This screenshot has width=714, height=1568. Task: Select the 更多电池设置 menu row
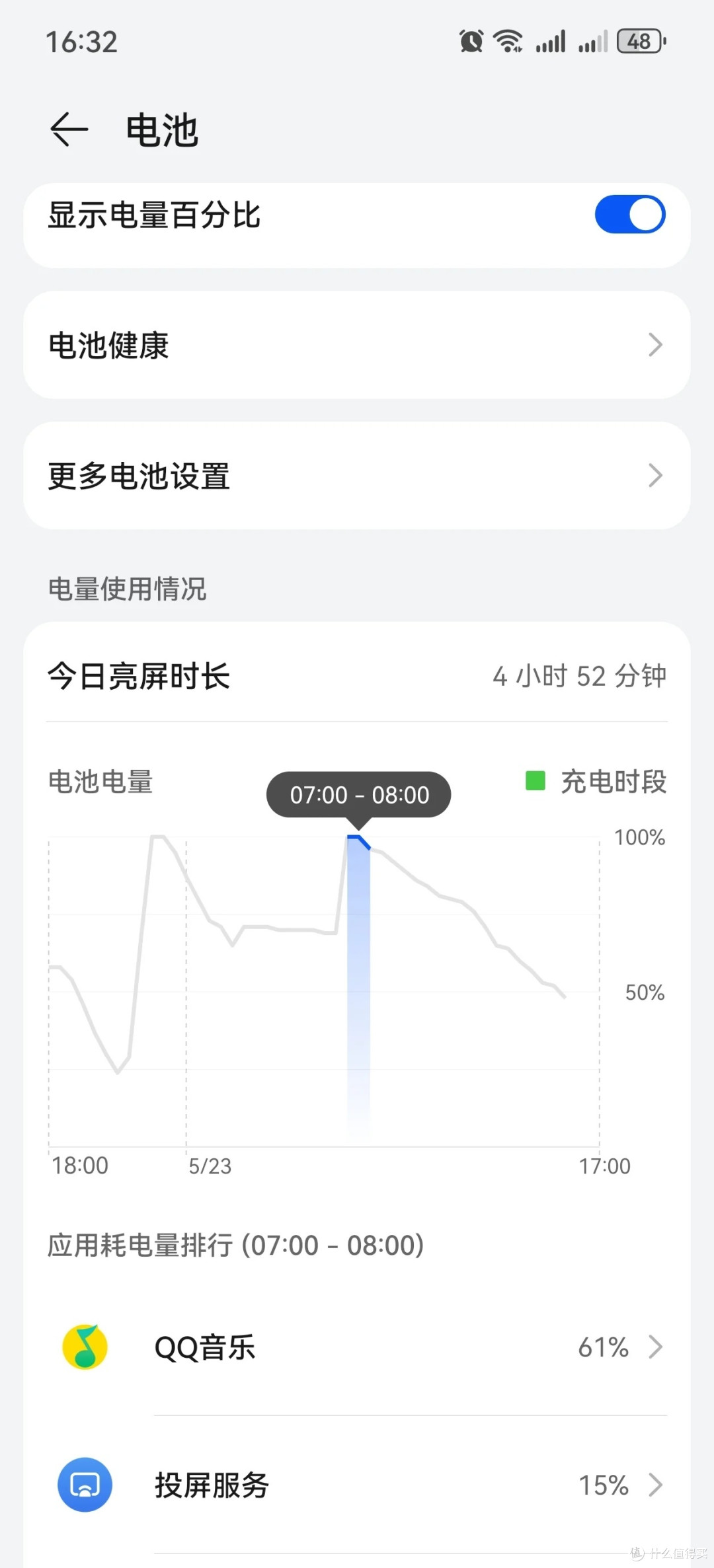pos(357,475)
